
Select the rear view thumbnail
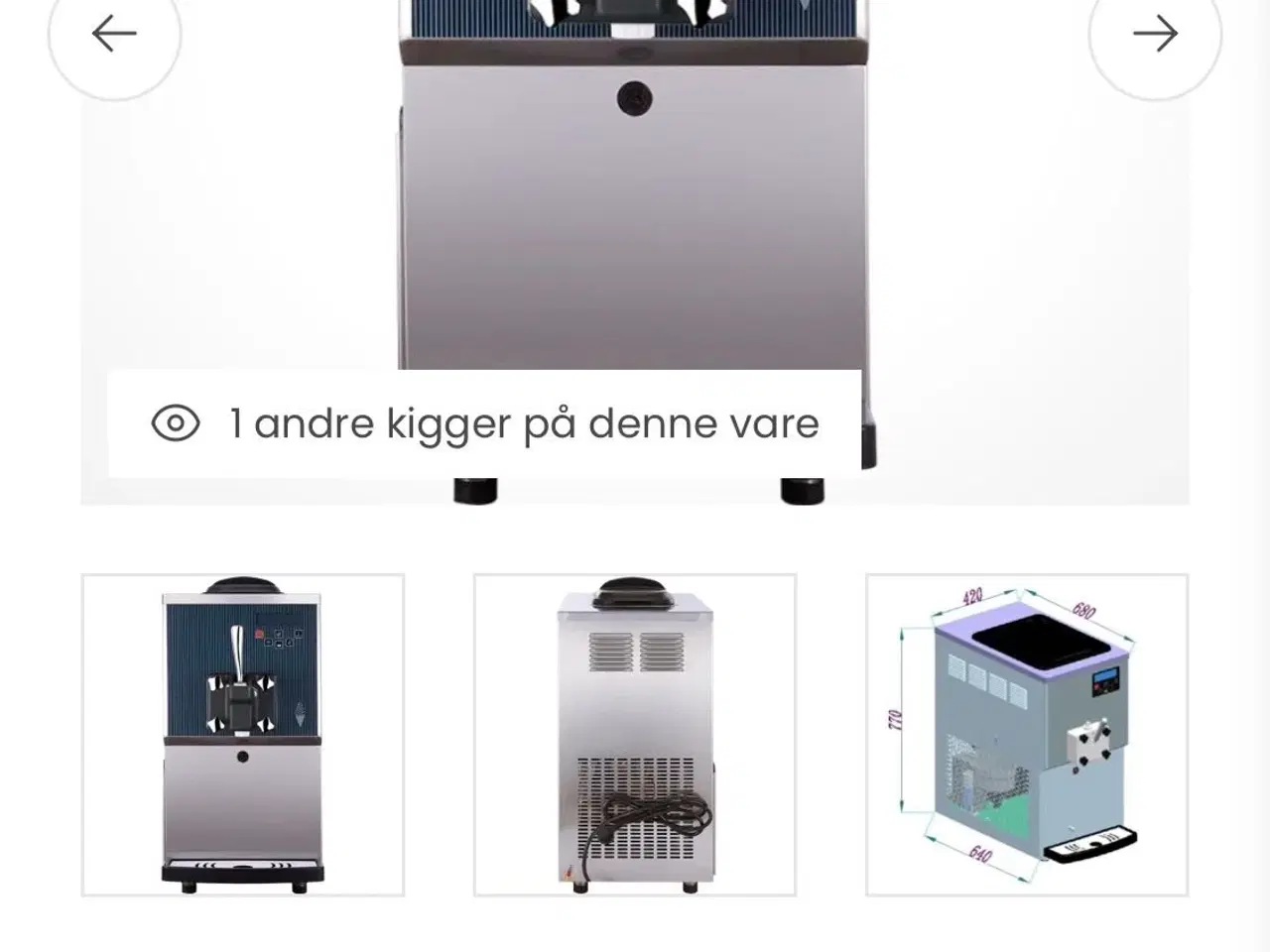635,735
